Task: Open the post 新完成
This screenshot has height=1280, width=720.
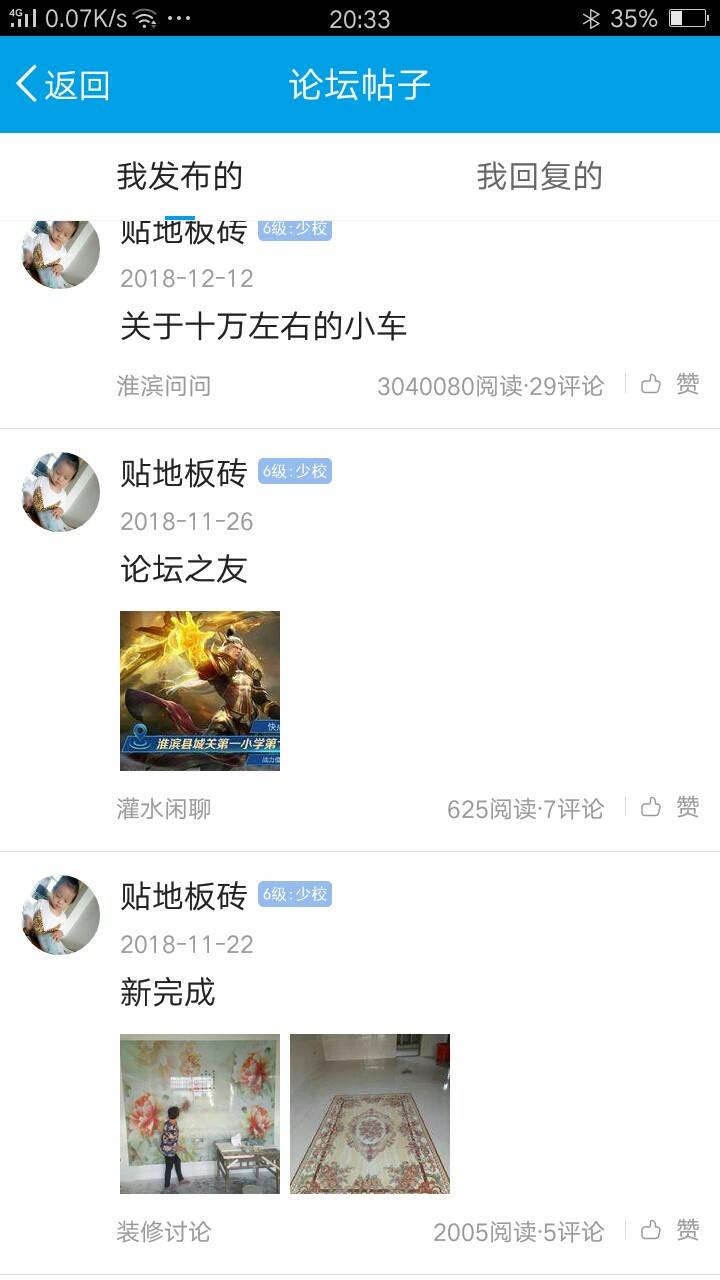Action: click(x=168, y=993)
